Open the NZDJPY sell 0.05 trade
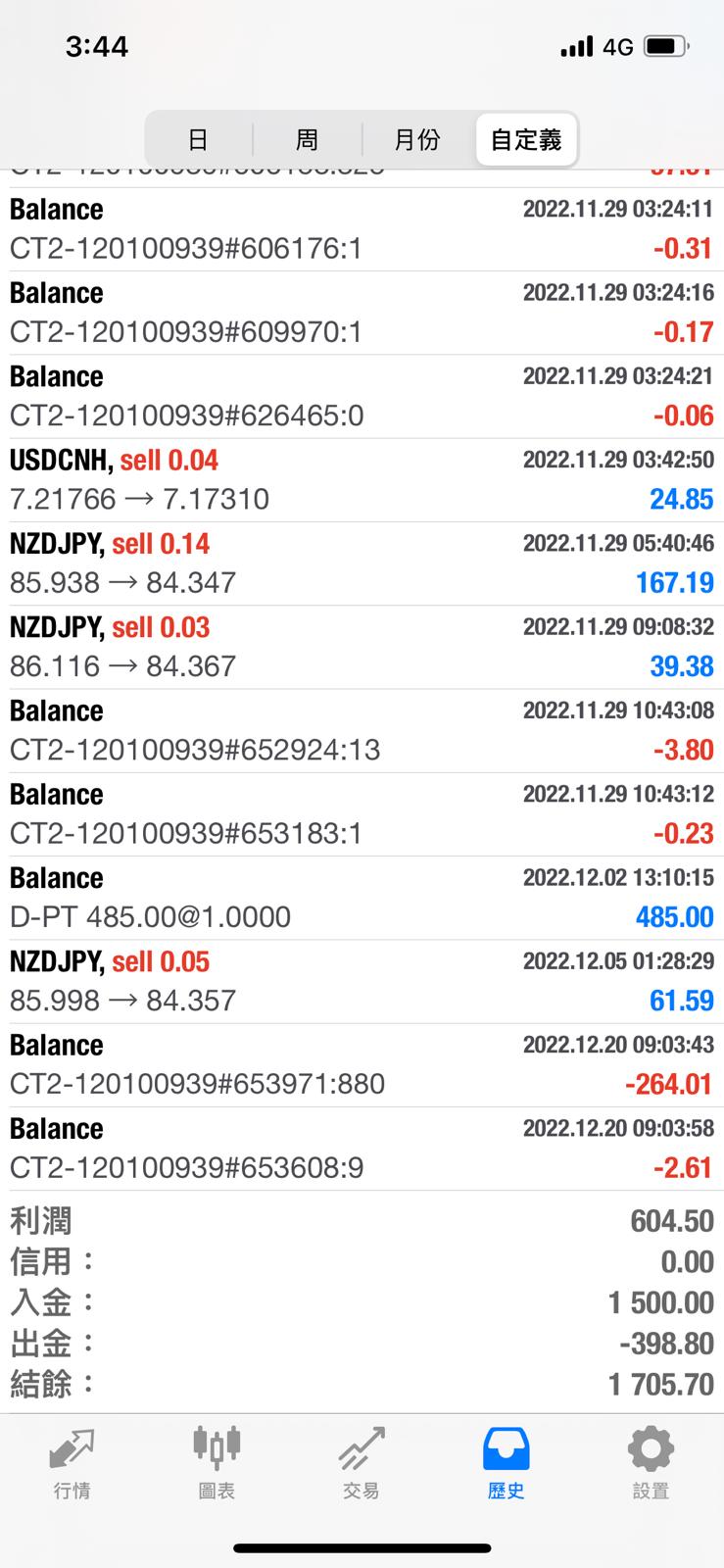Viewport: 724px width, 1568px height. click(362, 981)
